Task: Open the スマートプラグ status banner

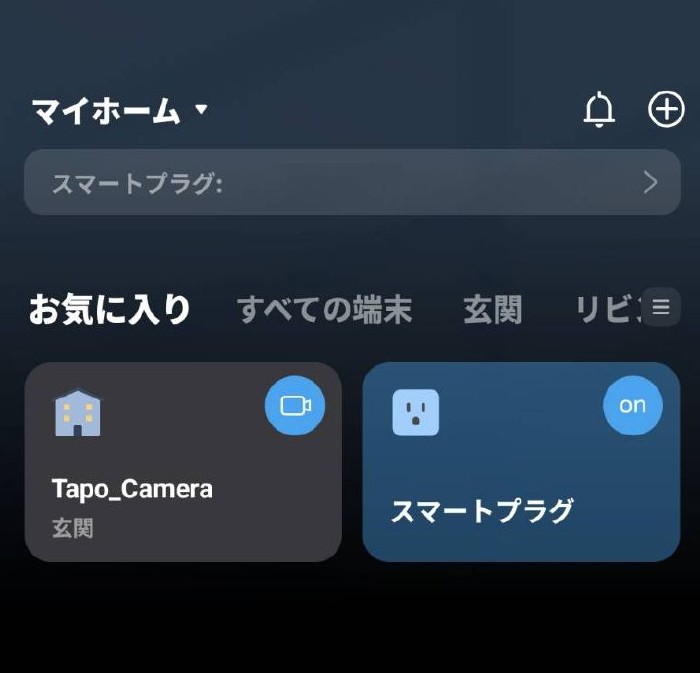Action: 352,182
